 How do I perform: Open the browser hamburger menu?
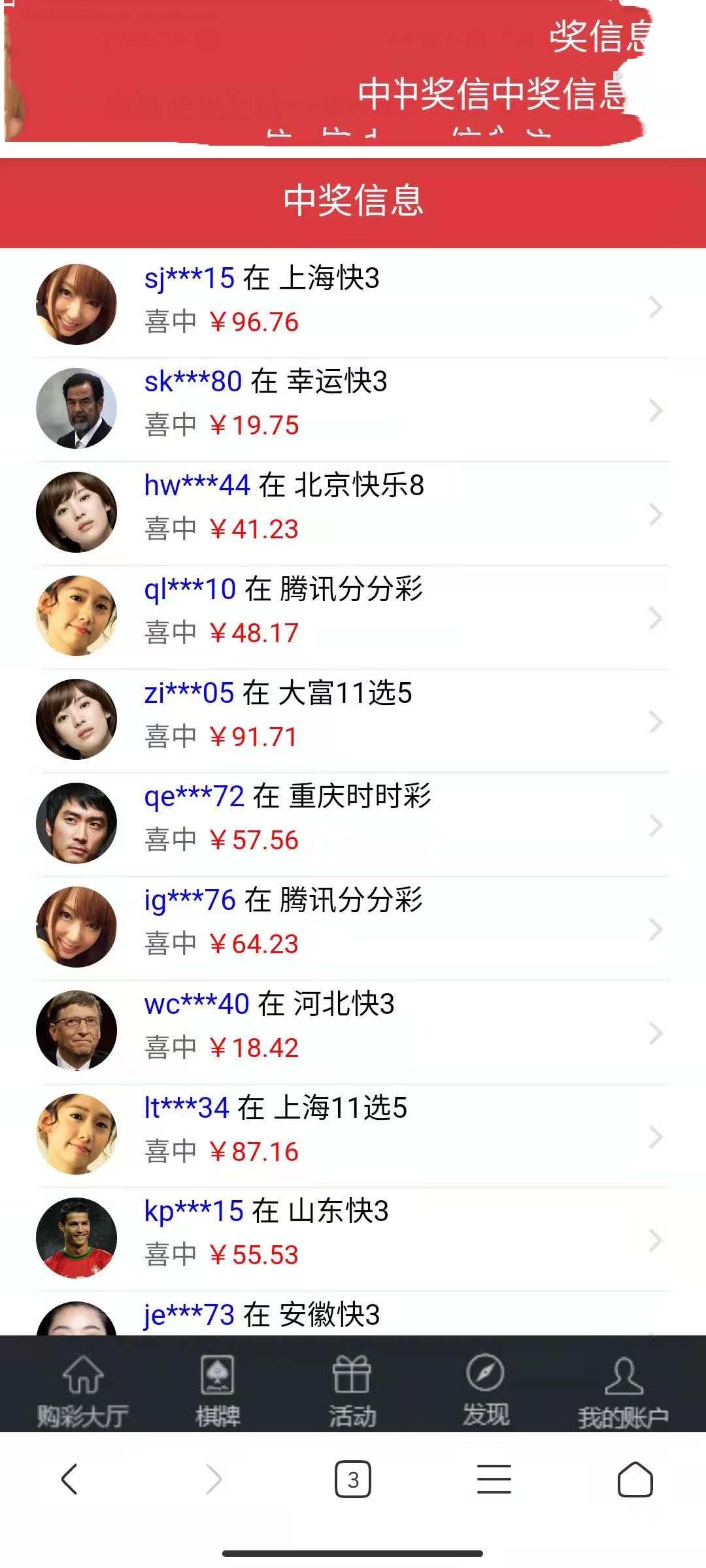pyautogui.click(x=494, y=1479)
